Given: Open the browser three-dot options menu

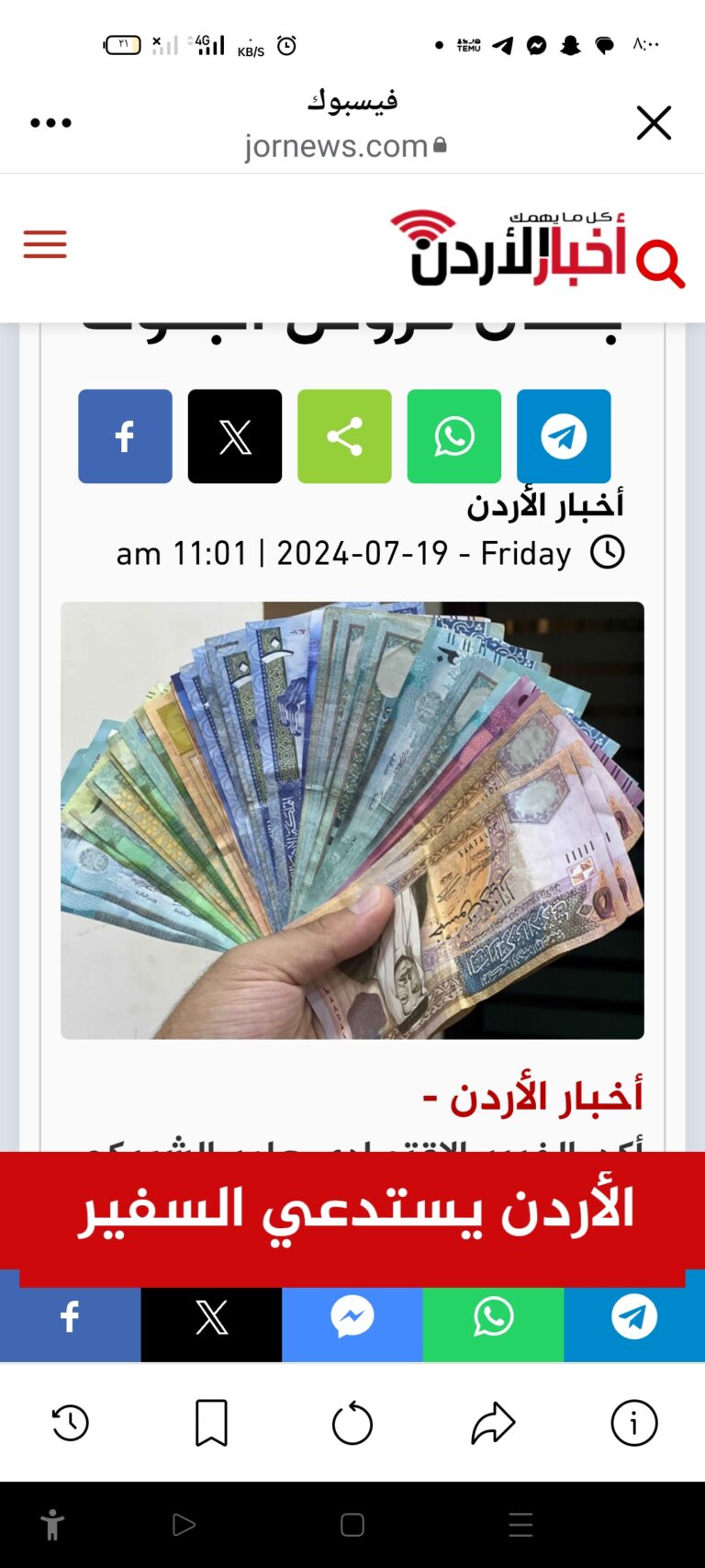Looking at the screenshot, I should [50, 123].
